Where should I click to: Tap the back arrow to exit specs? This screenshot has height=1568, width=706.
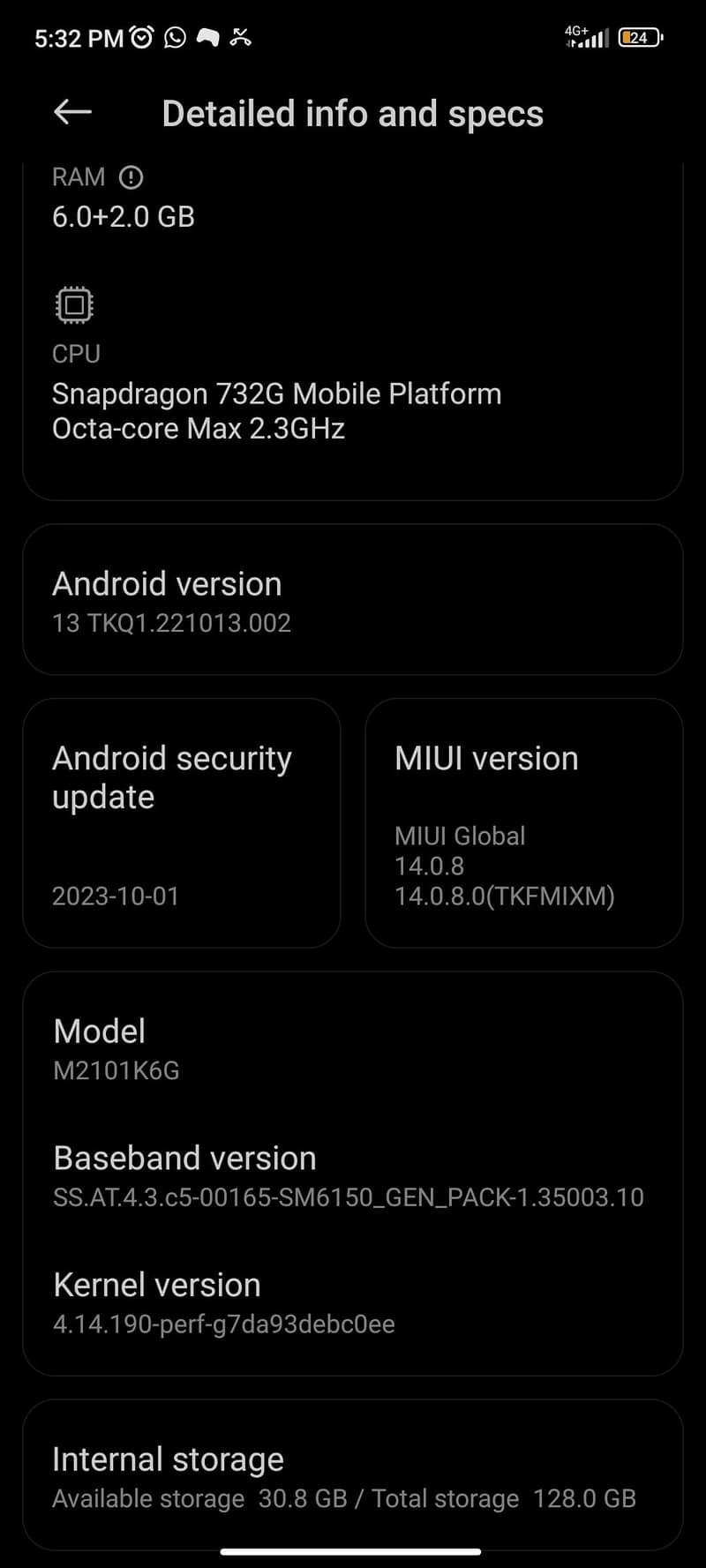coord(71,112)
